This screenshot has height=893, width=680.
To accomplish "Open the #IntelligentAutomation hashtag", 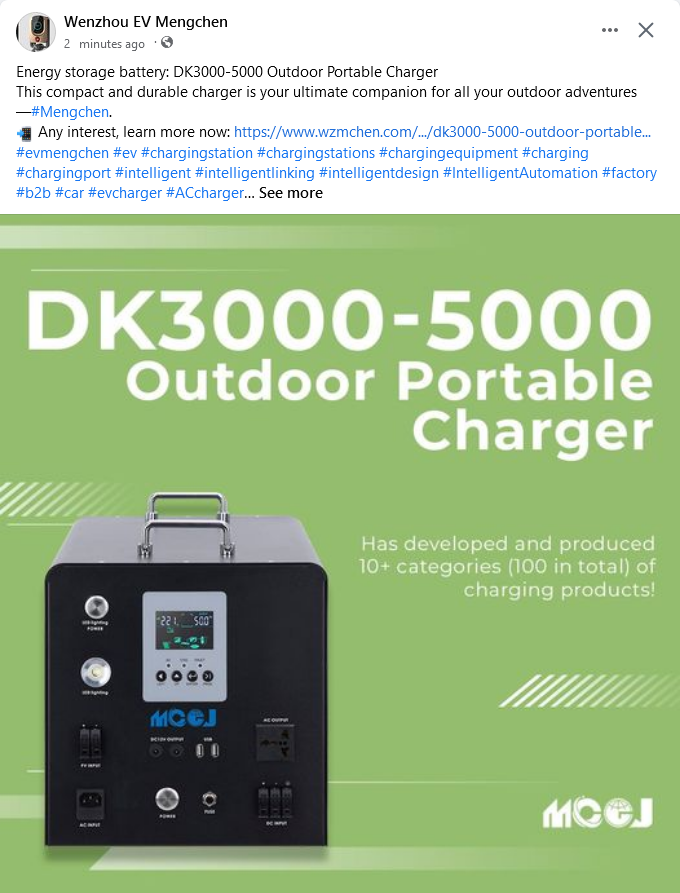I will (x=519, y=173).
